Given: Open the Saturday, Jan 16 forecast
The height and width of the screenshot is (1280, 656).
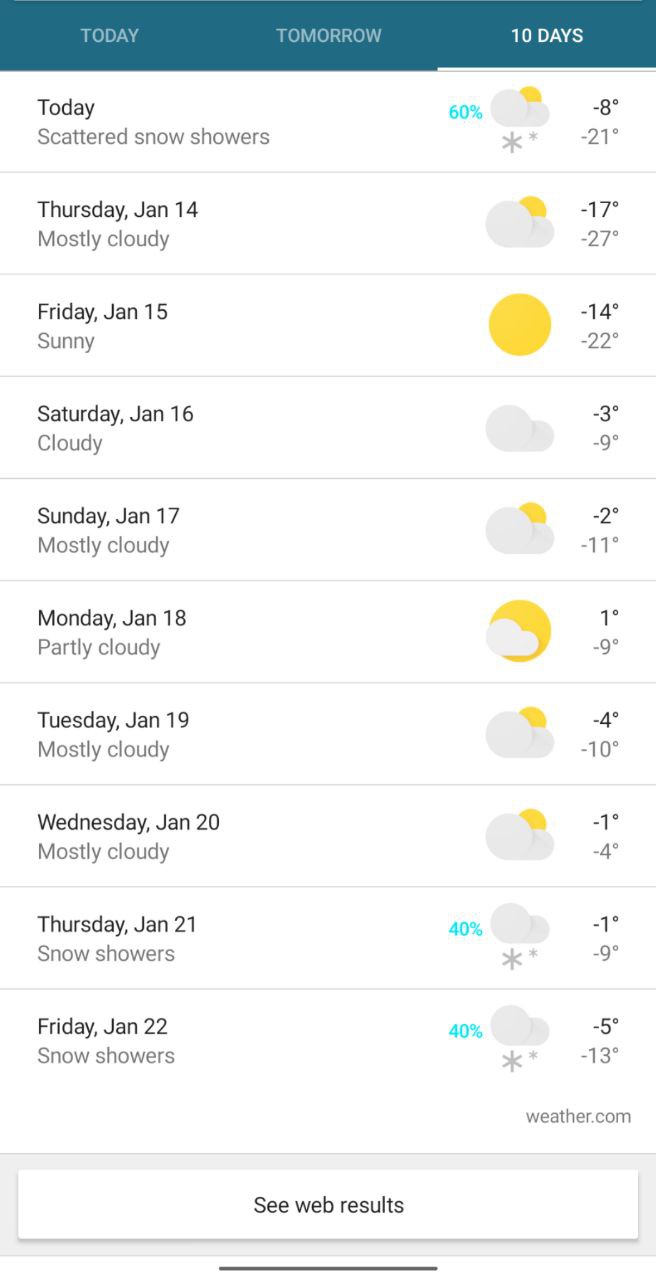Looking at the screenshot, I should point(328,428).
